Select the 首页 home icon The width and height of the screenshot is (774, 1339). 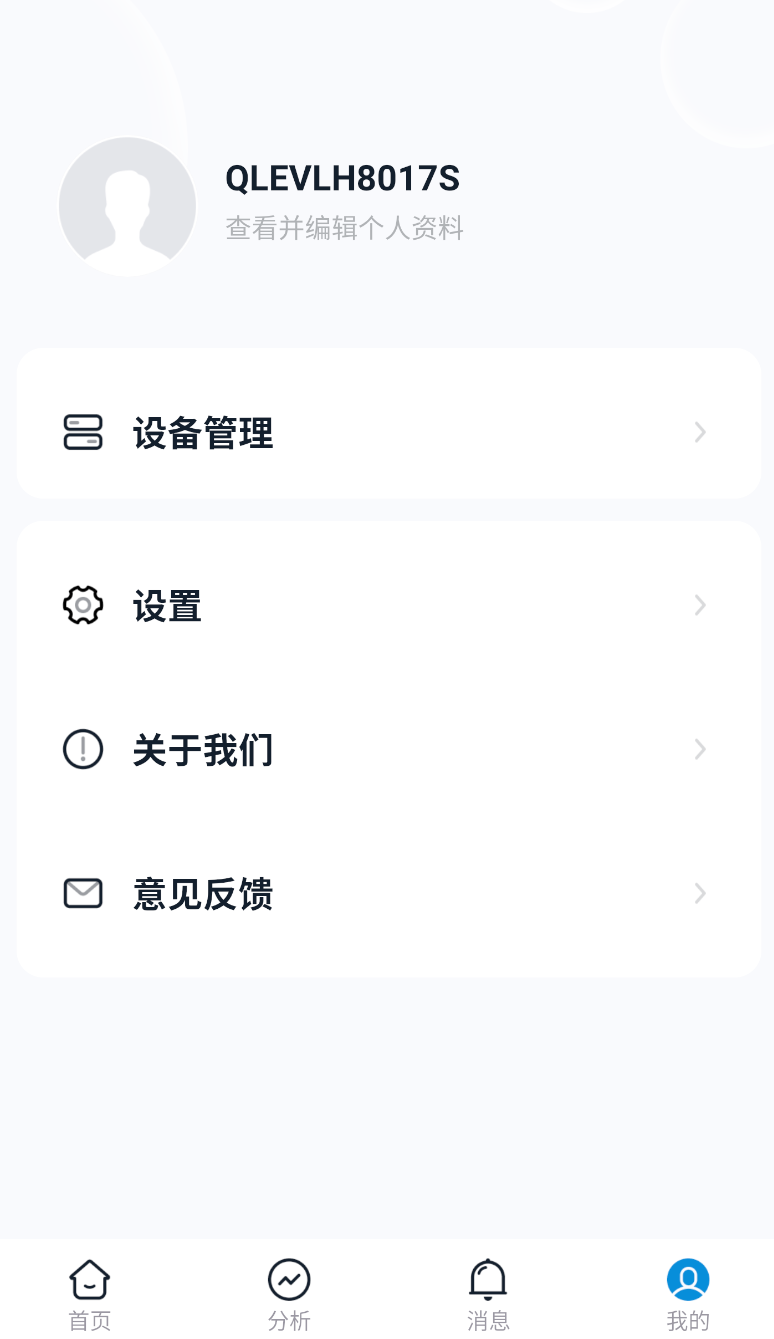coord(89,1278)
